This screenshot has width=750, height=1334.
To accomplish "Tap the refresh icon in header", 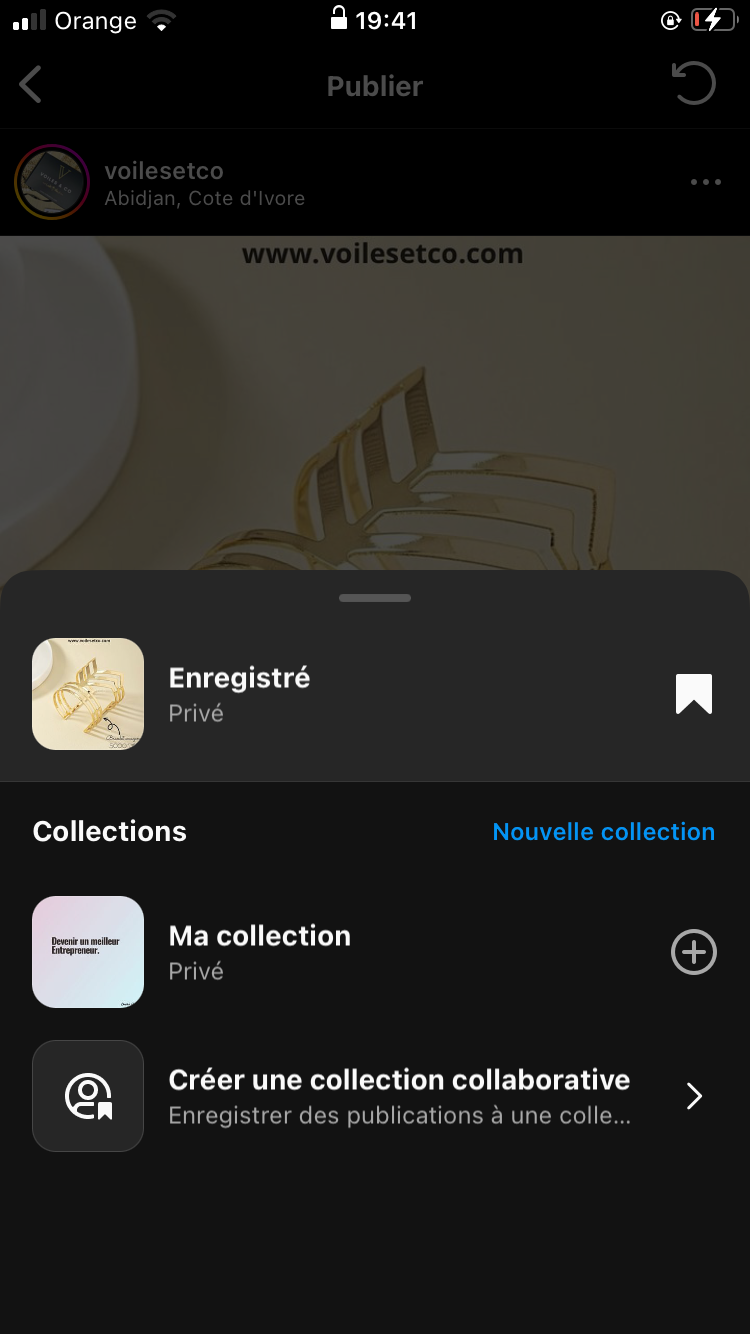I will tap(694, 85).
